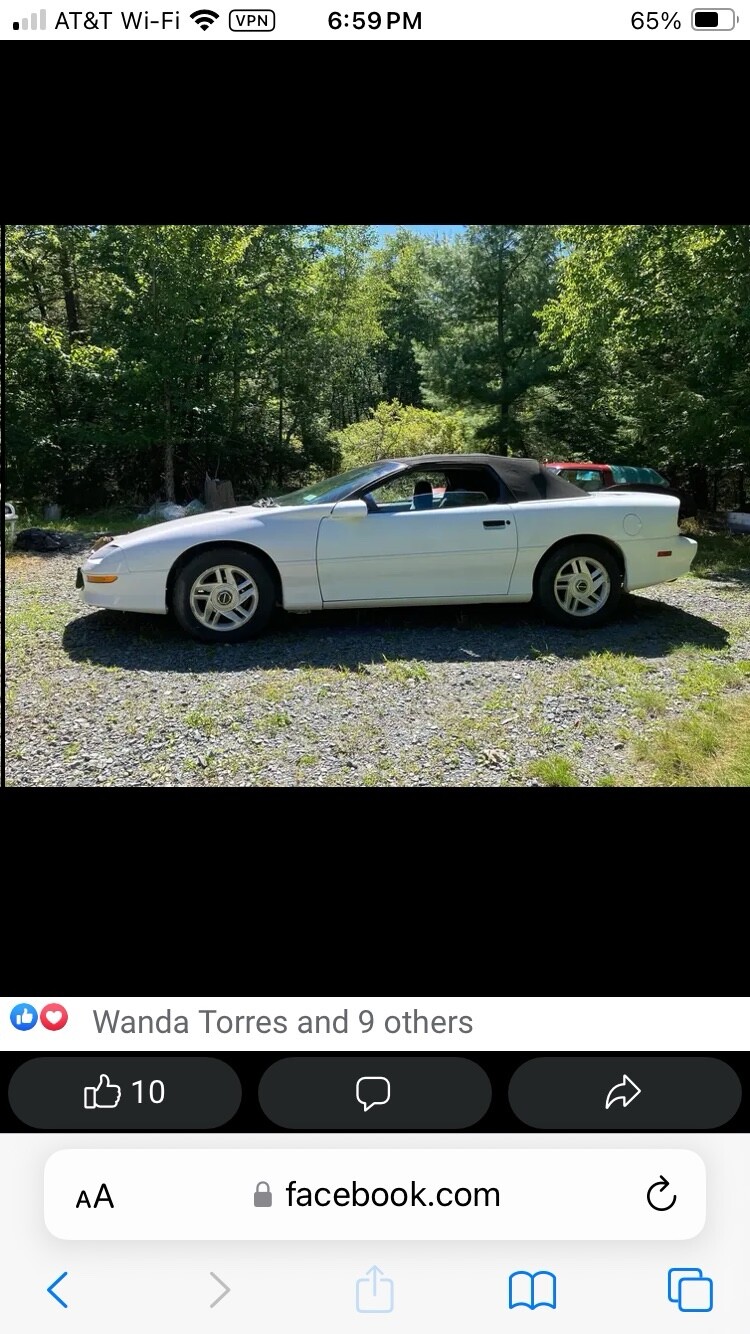Screen dimensions: 750x1334
Task: Open Safari bookmarks
Action: coord(532,1290)
